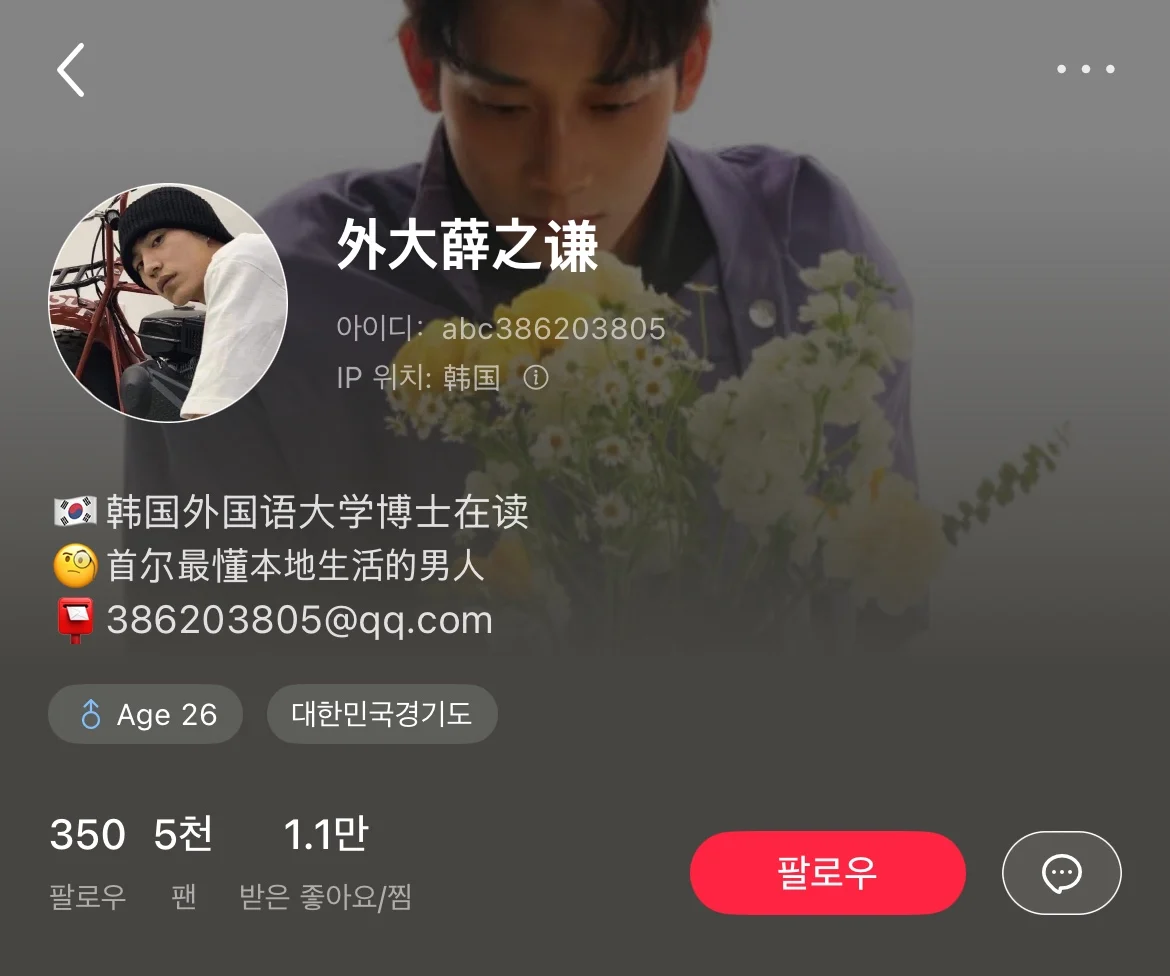Tap the red 팔로우 follow button
Viewport: 1170px width, 976px height.
[x=827, y=872]
